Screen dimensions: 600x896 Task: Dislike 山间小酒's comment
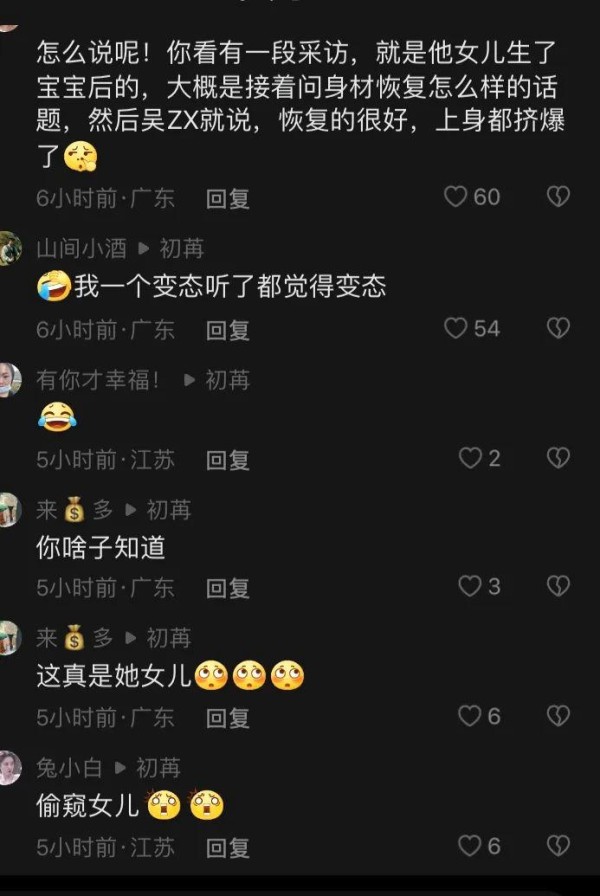click(558, 328)
